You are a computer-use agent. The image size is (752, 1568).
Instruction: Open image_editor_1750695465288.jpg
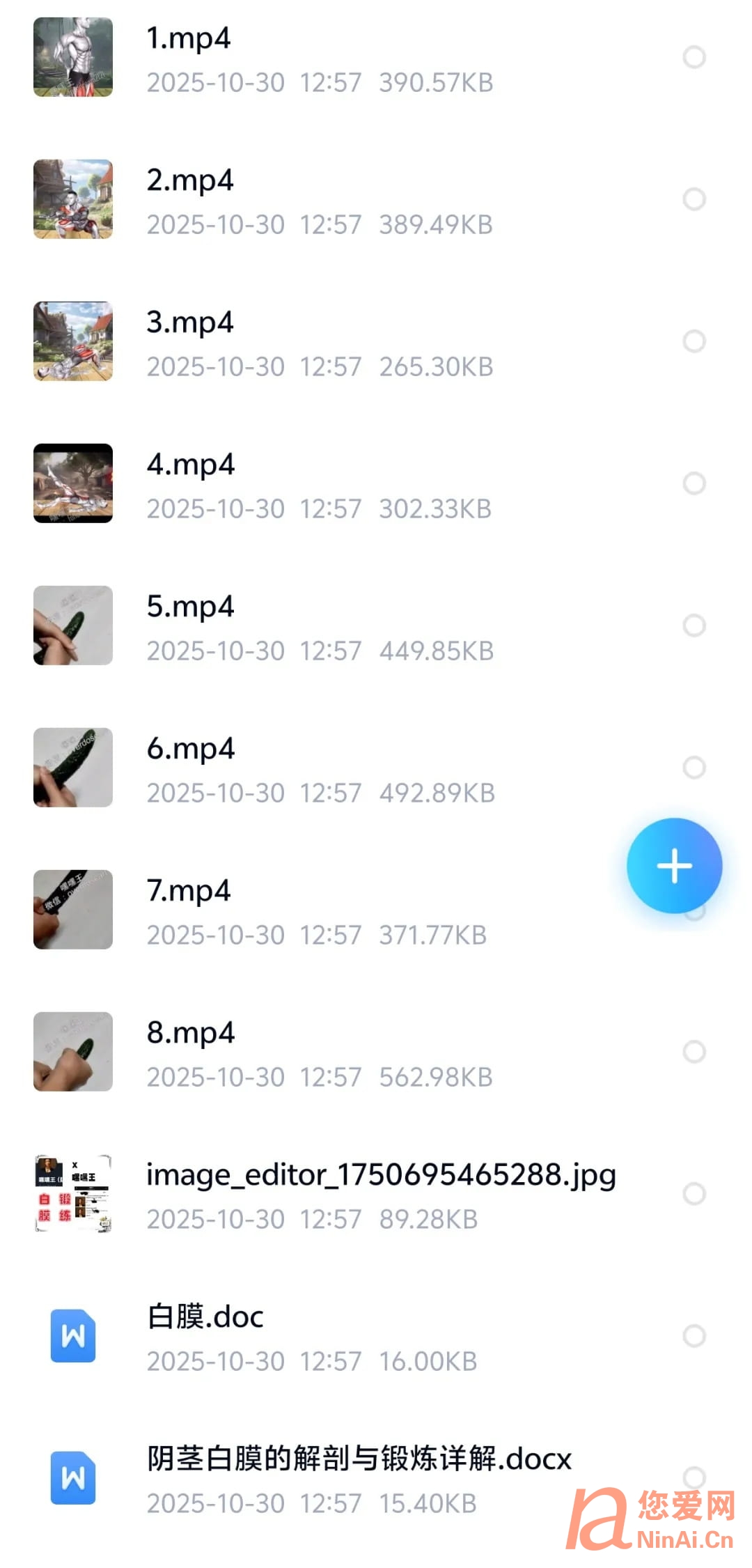pyautogui.click(x=380, y=1175)
